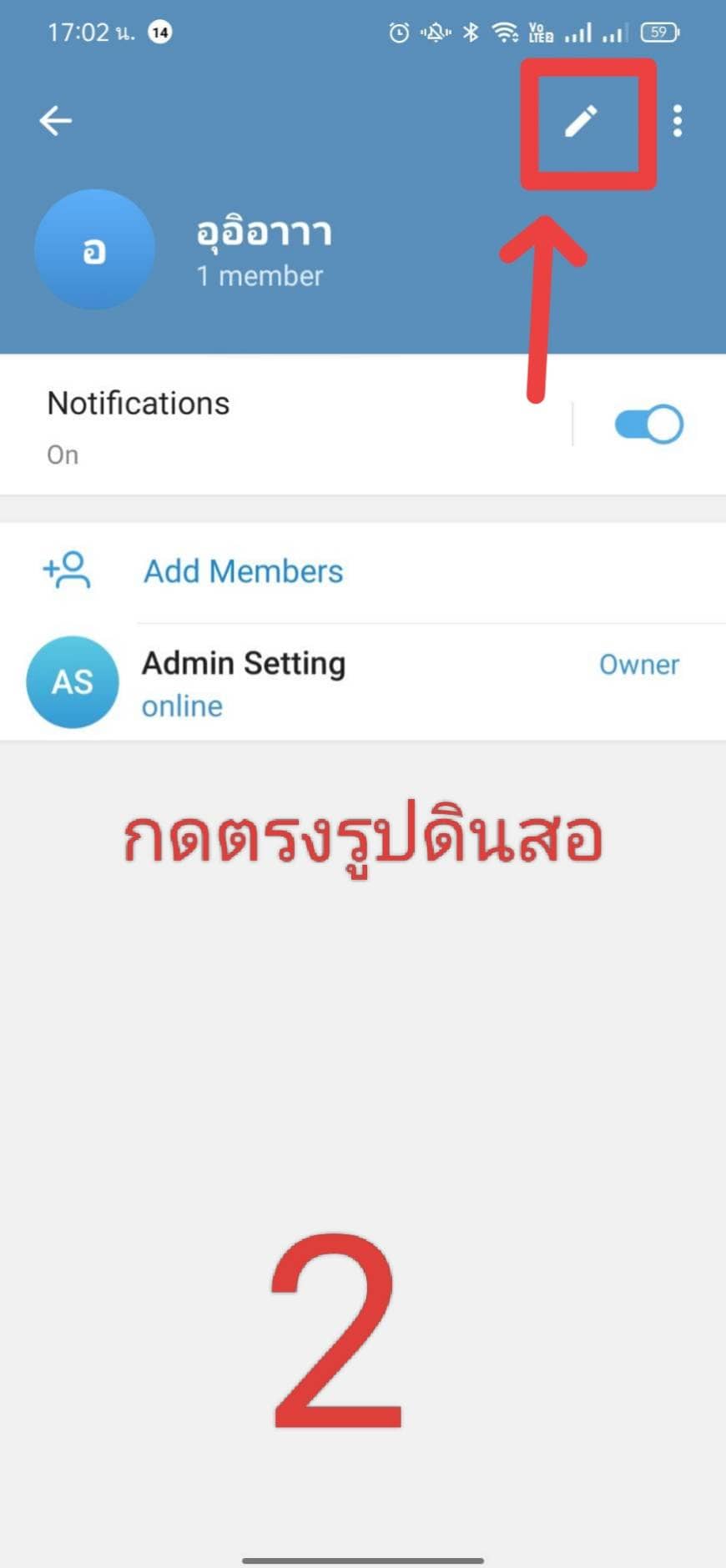The height and width of the screenshot is (1568, 726).
Task: Tap the Add Members icon
Action: (65, 570)
